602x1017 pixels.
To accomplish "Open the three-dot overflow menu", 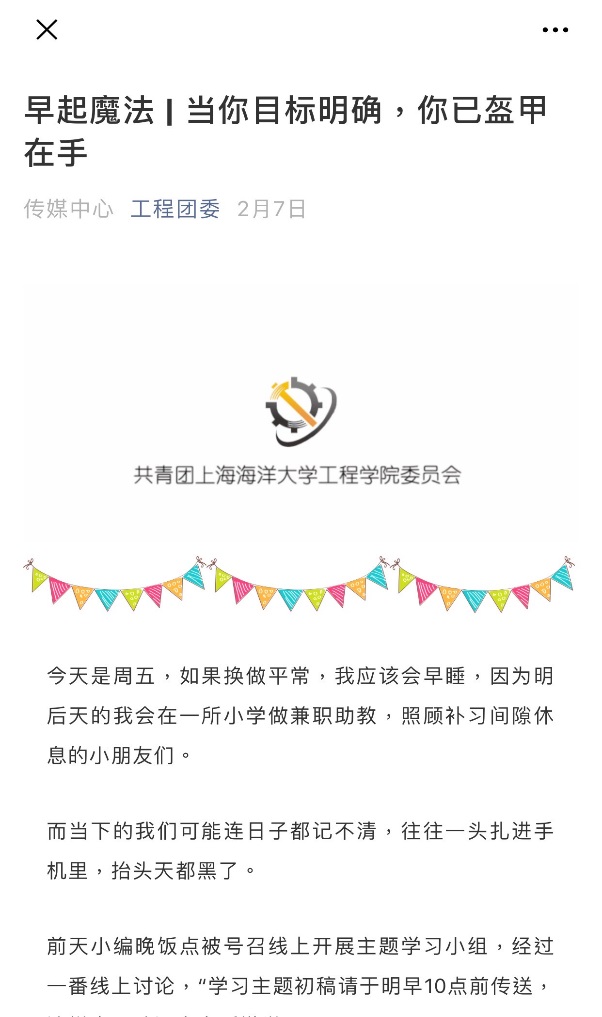I will point(555,30).
